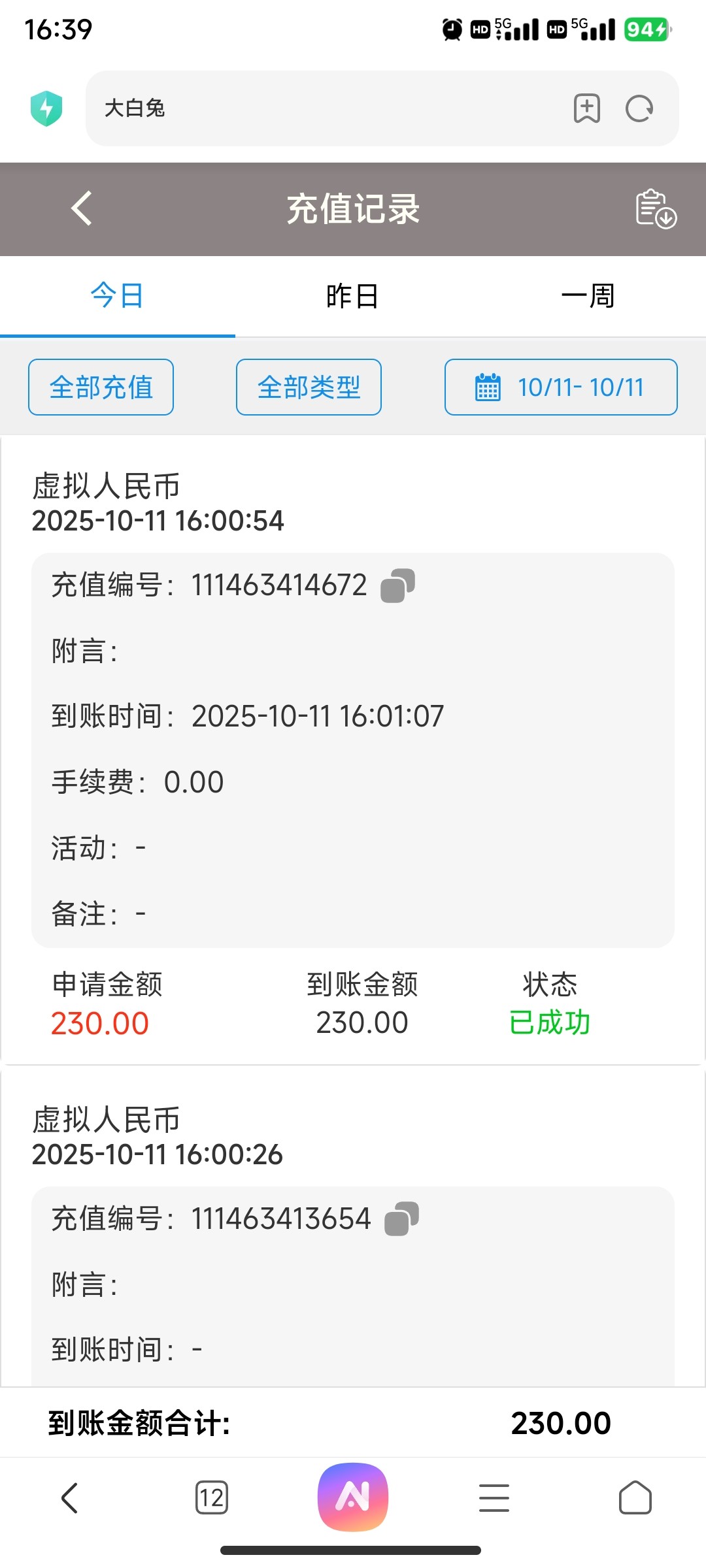Open the 全部类型 filter dropdown

click(308, 387)
